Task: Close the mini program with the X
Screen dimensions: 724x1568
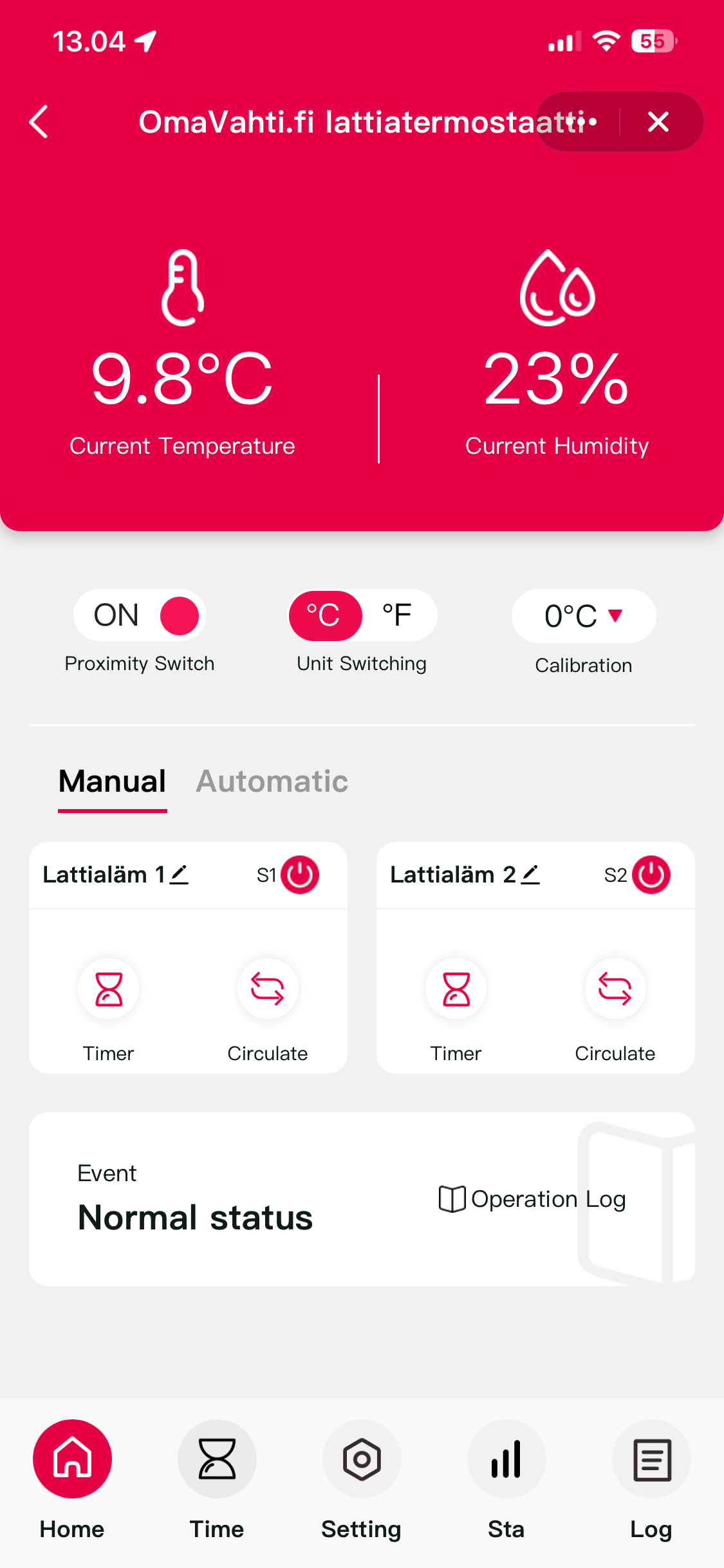Action: 658,122
